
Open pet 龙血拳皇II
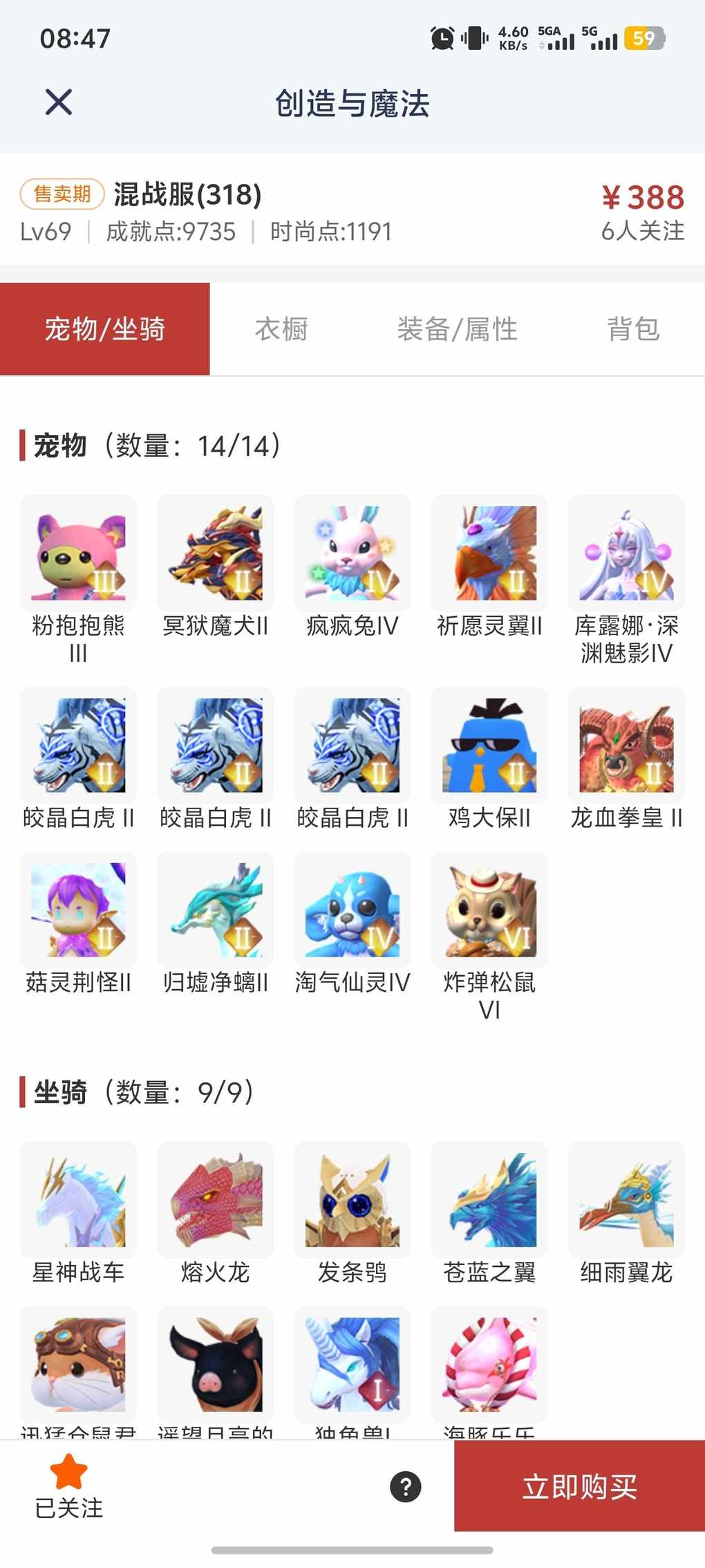pyautogui.click(x=626, y=745)
